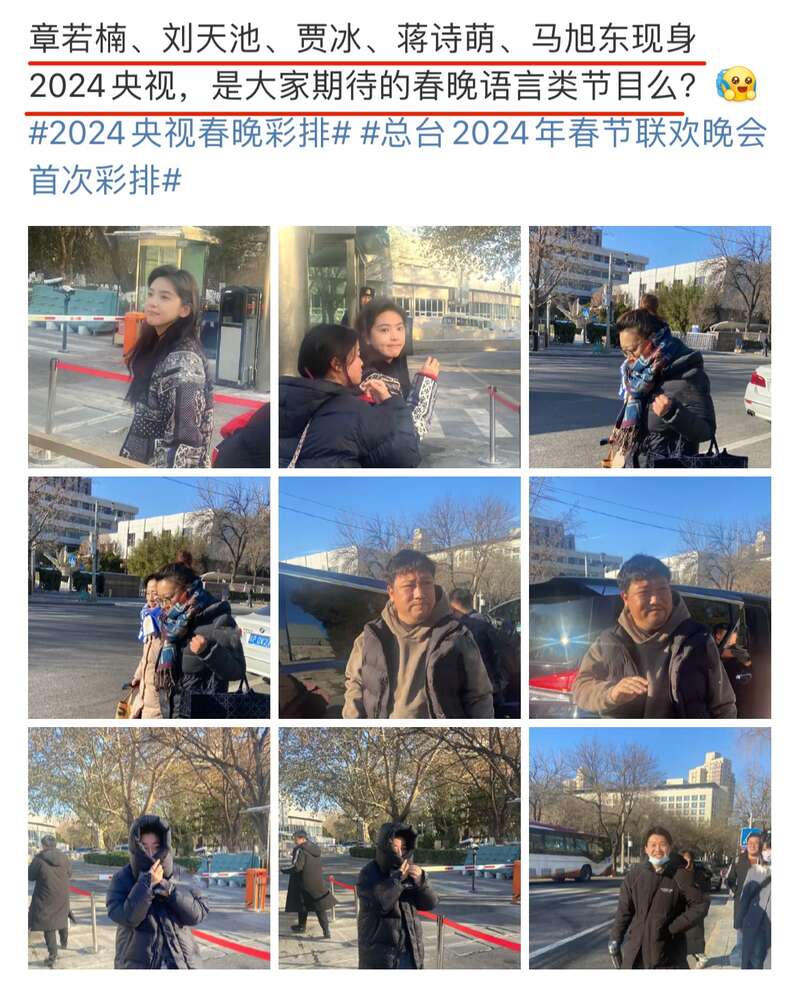This screenshot has width=800, height=990.
Task: View photo of man in vest beside dark car
Action: 399,598
